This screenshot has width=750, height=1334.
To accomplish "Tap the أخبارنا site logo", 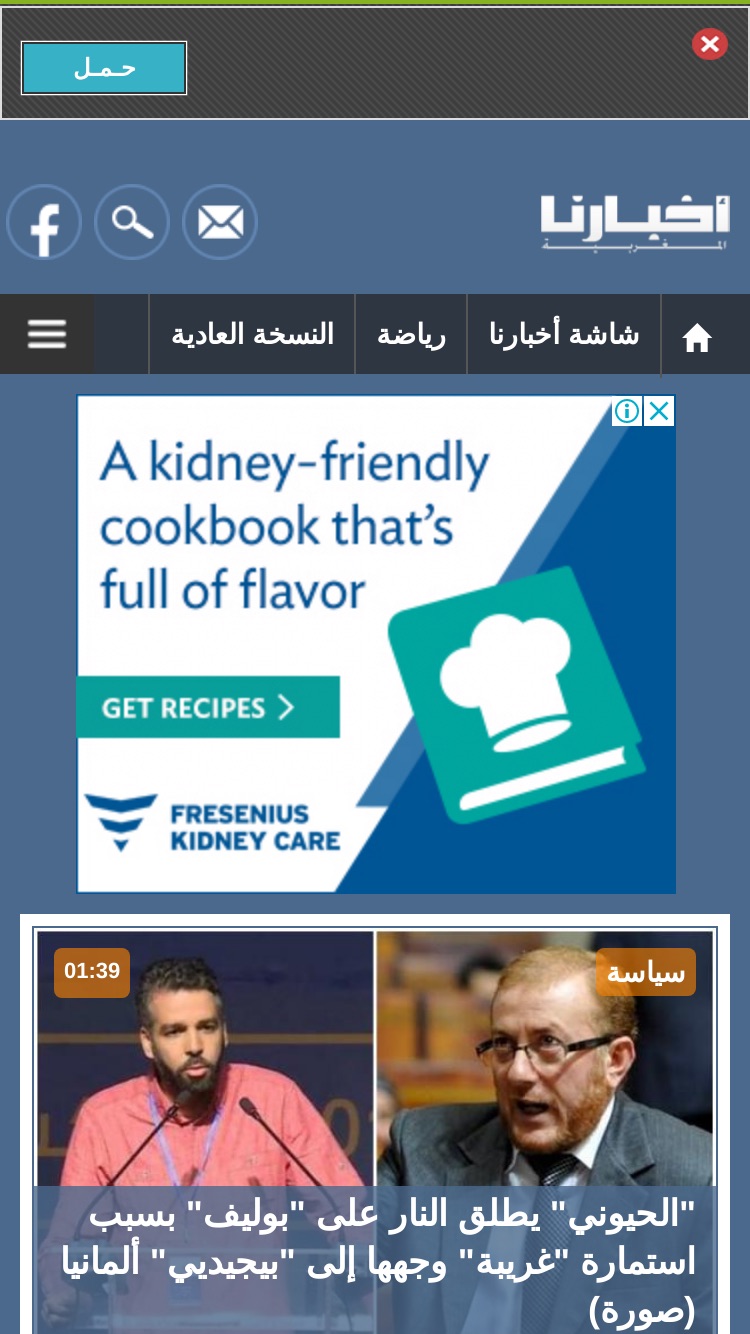I will (x=636, y=222).
